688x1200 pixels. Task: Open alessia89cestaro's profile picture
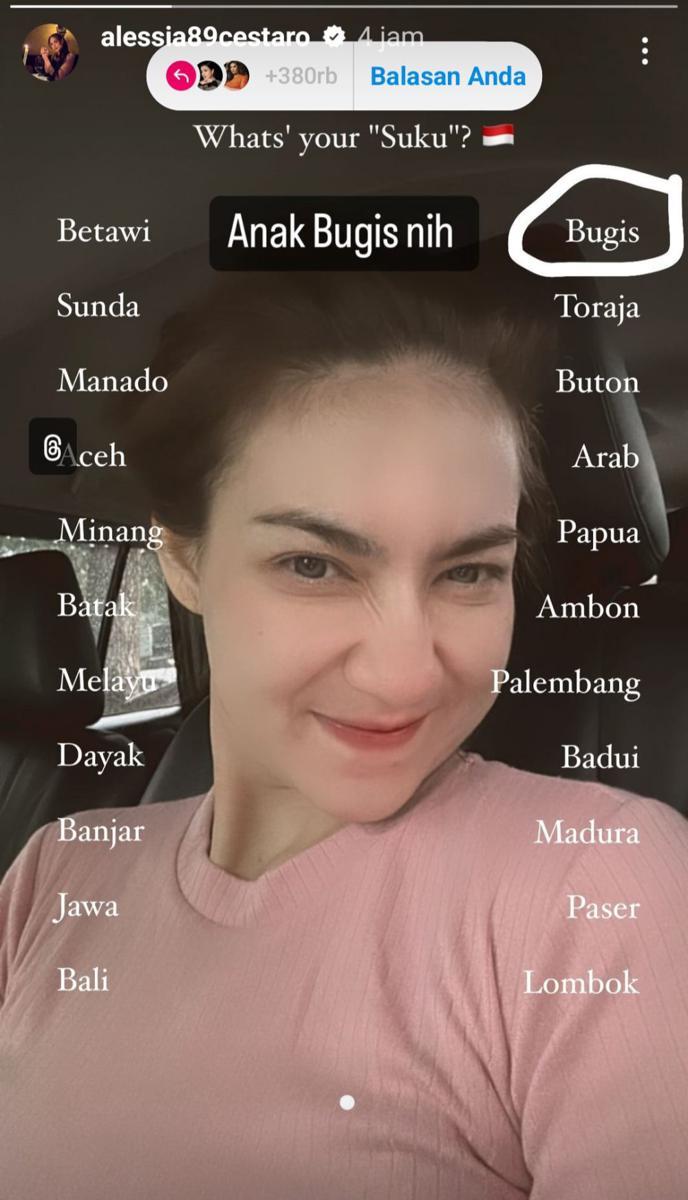(50, 53)
